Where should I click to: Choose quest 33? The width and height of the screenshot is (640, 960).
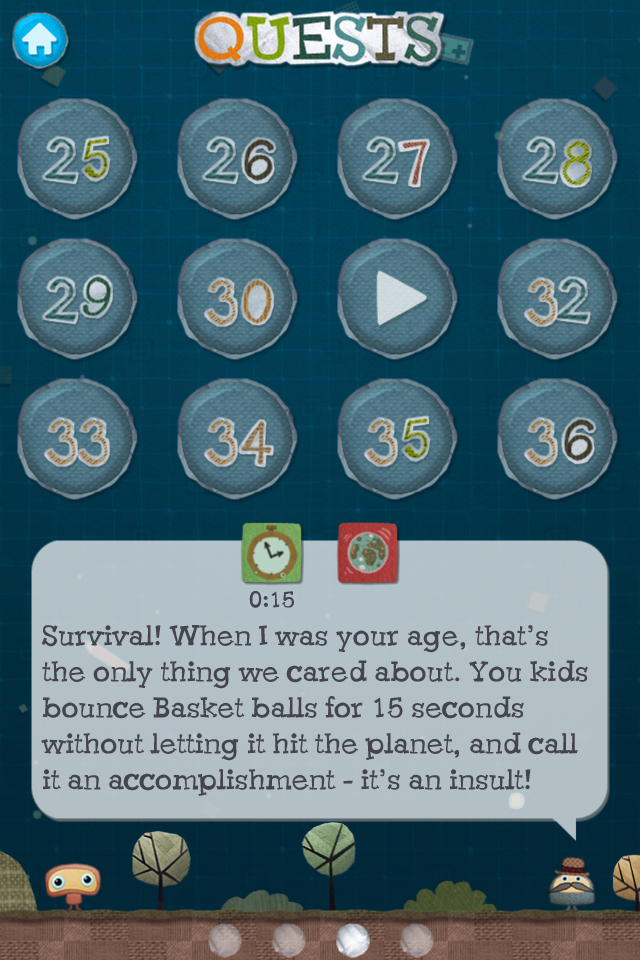77,439
